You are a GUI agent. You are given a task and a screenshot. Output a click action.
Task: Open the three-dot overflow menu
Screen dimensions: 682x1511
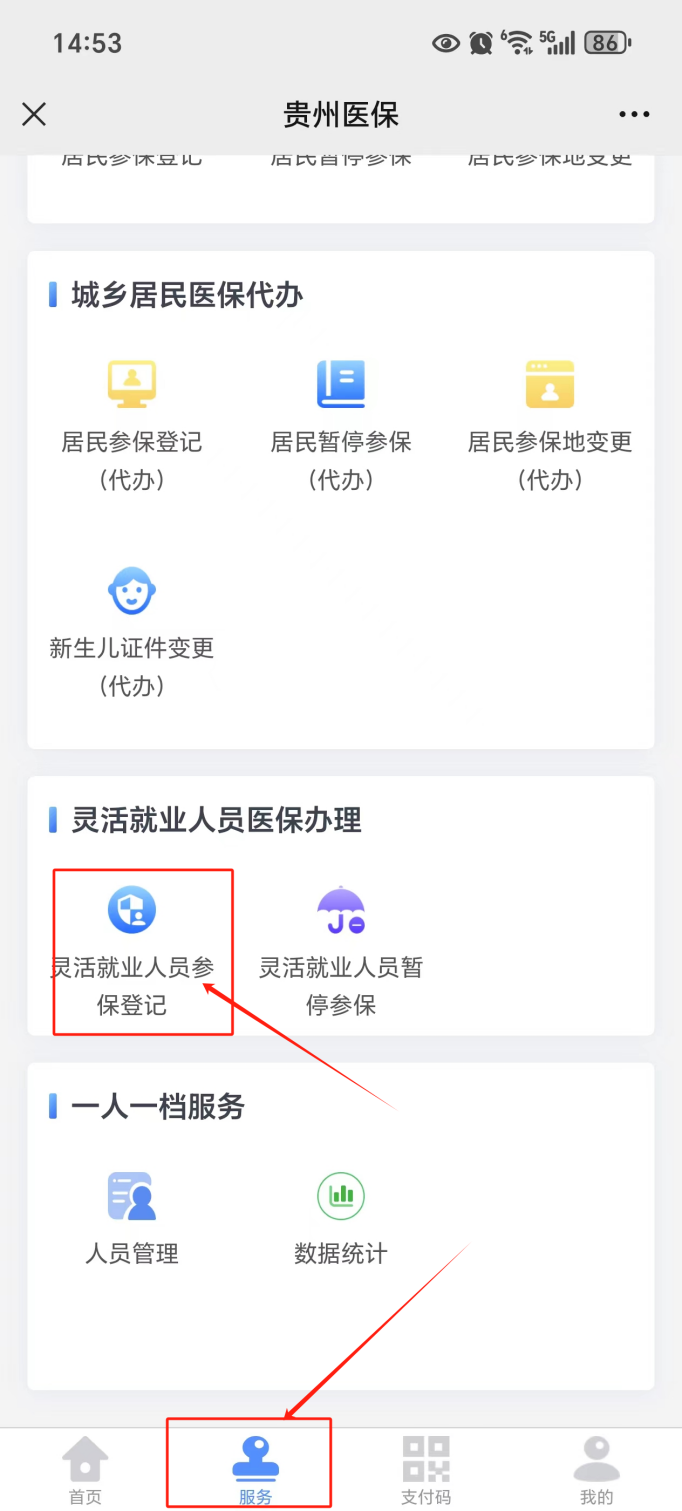point(634,114)
